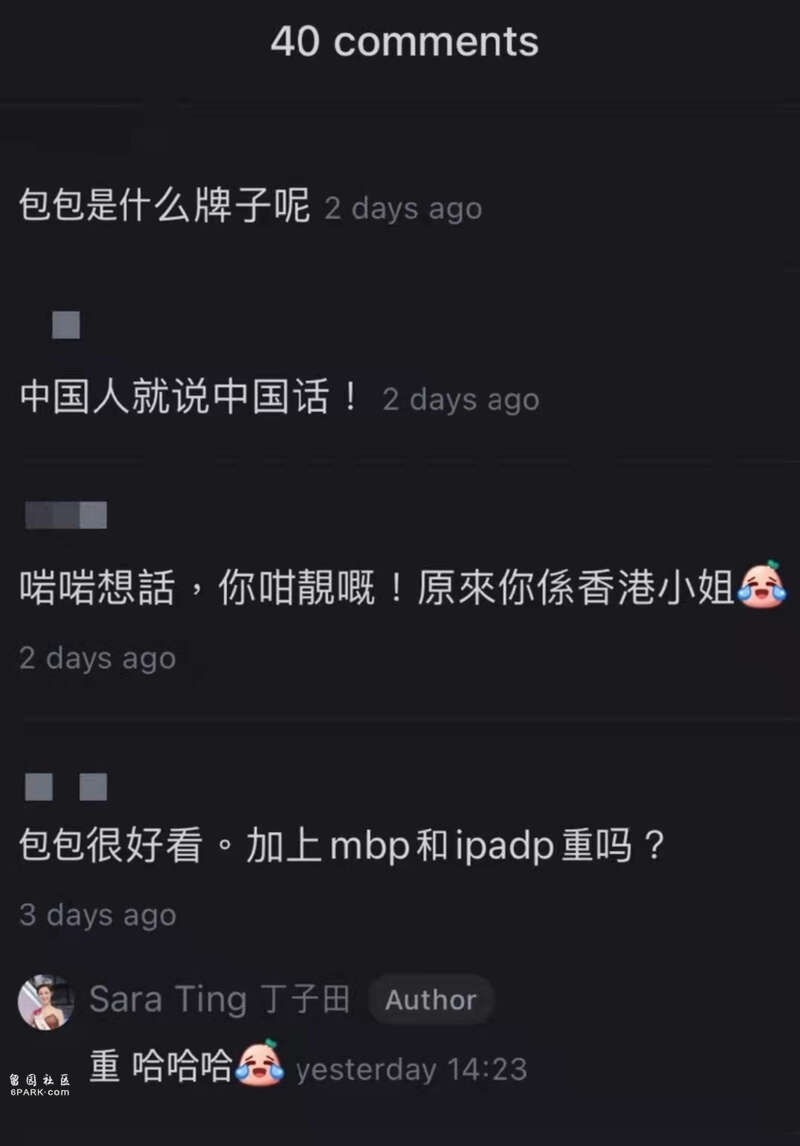
Task: Open Sara Ting's profile avatar
Action: (46, 1001)
